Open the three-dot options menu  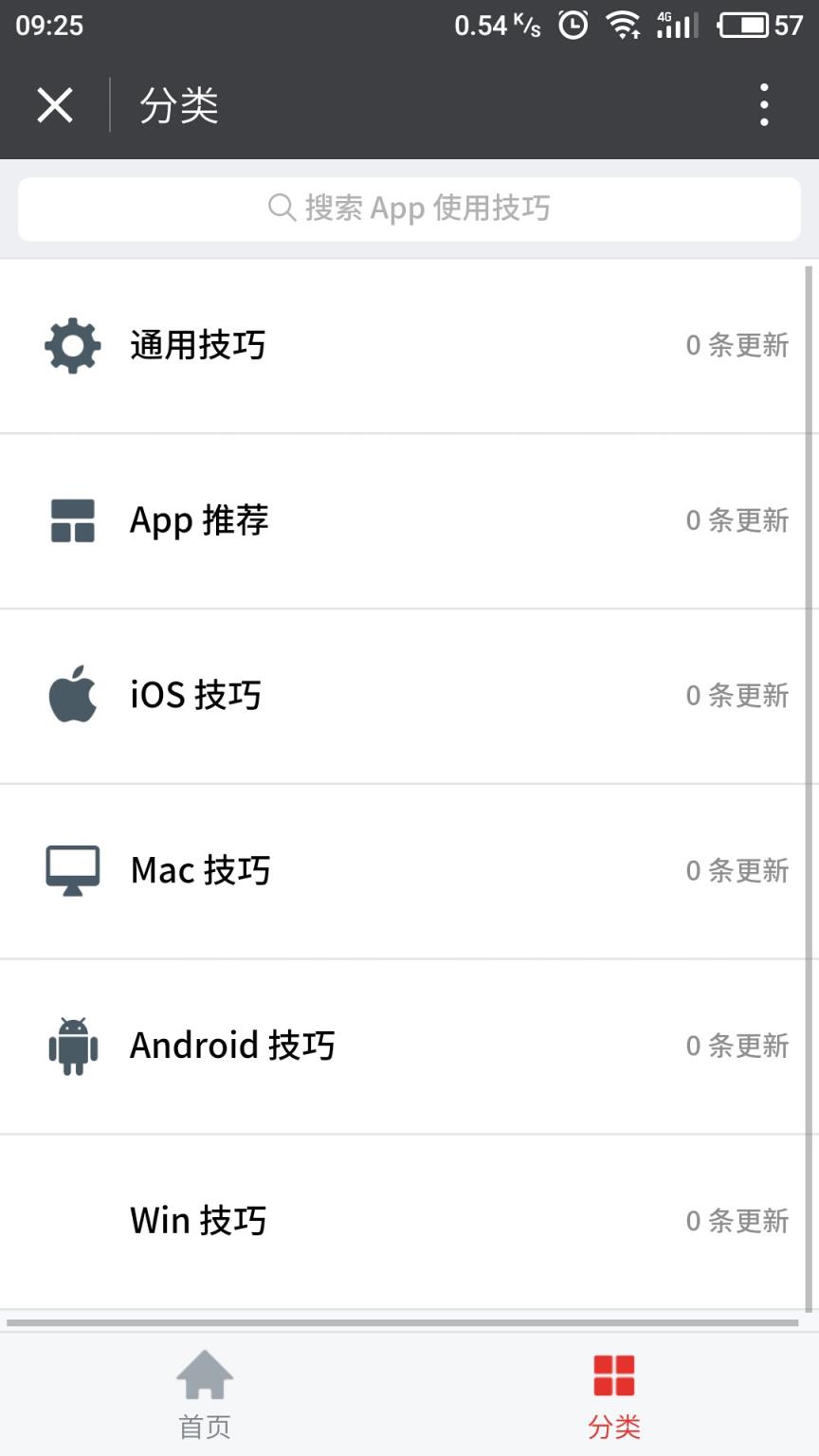click(x=764, y=105)
